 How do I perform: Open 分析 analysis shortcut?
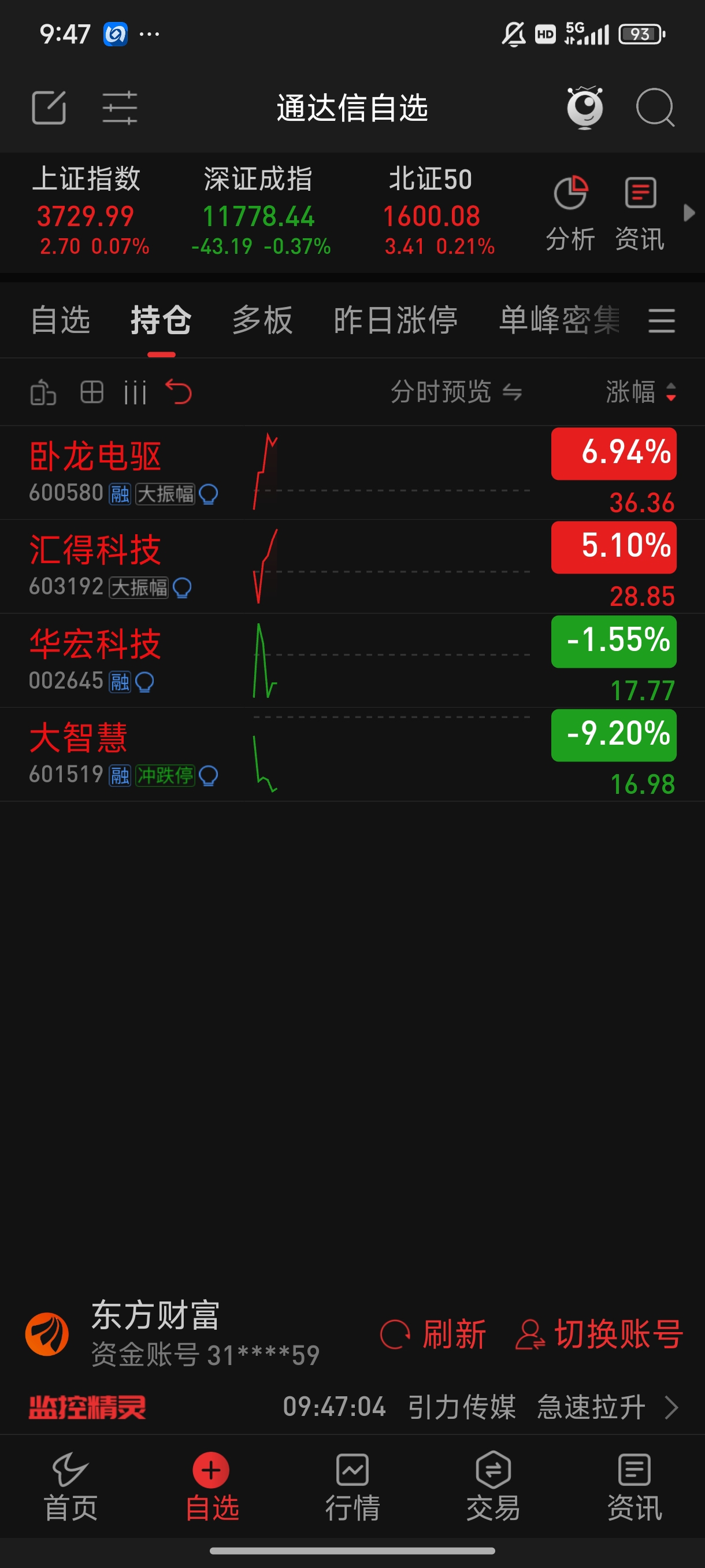(x=570, y=213)
